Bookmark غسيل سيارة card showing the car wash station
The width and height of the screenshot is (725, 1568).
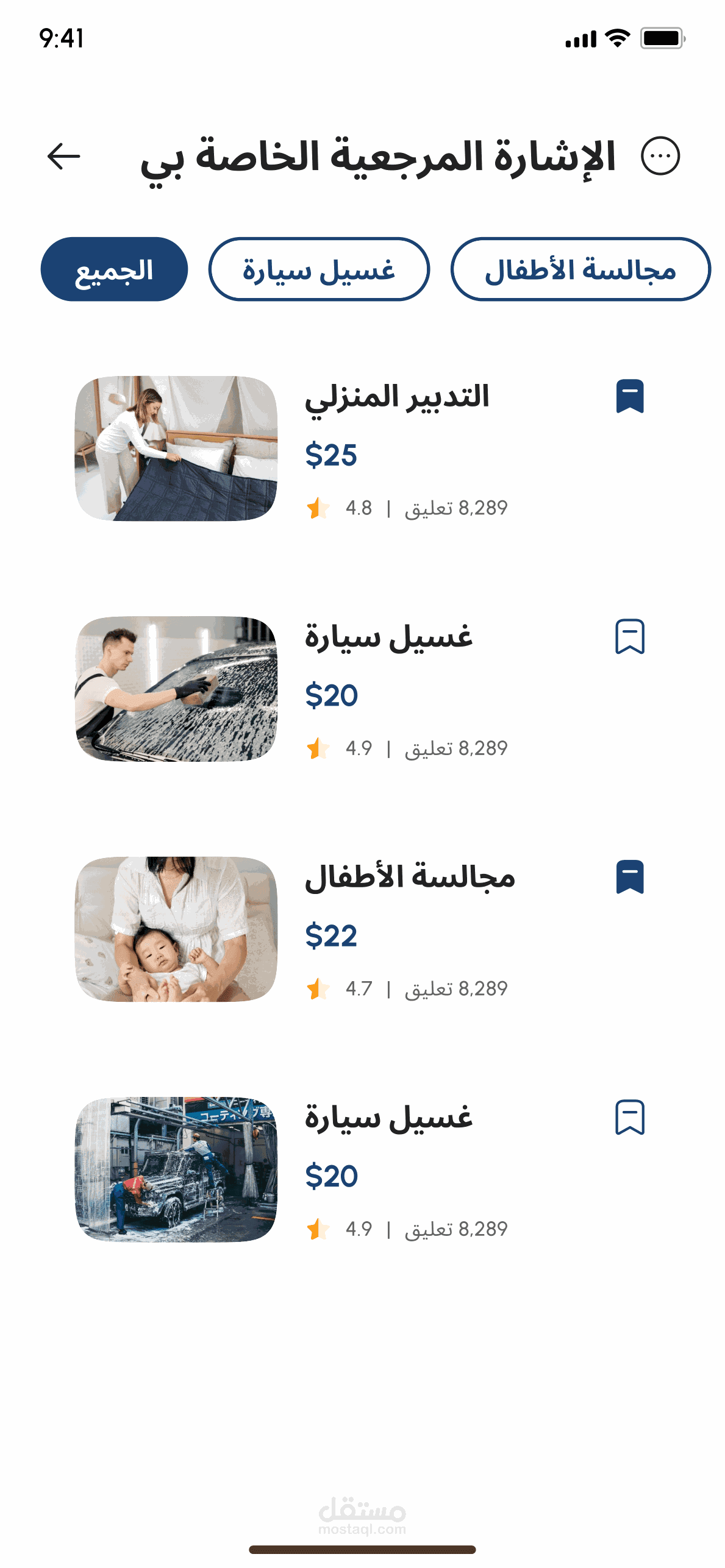tap(629, 1118)
